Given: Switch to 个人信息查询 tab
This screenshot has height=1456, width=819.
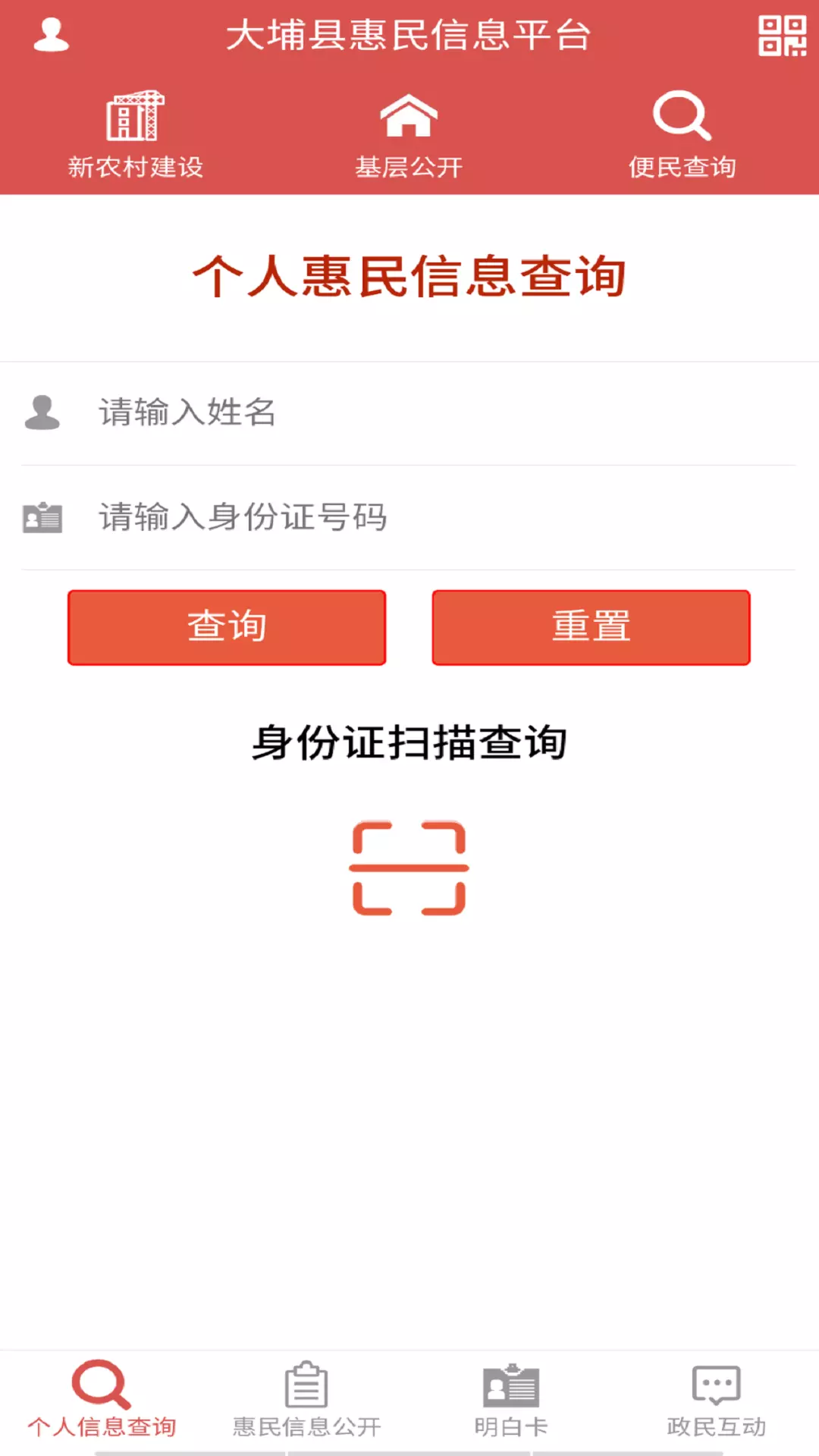Looking at the screenshot, I should point(102,1400).
